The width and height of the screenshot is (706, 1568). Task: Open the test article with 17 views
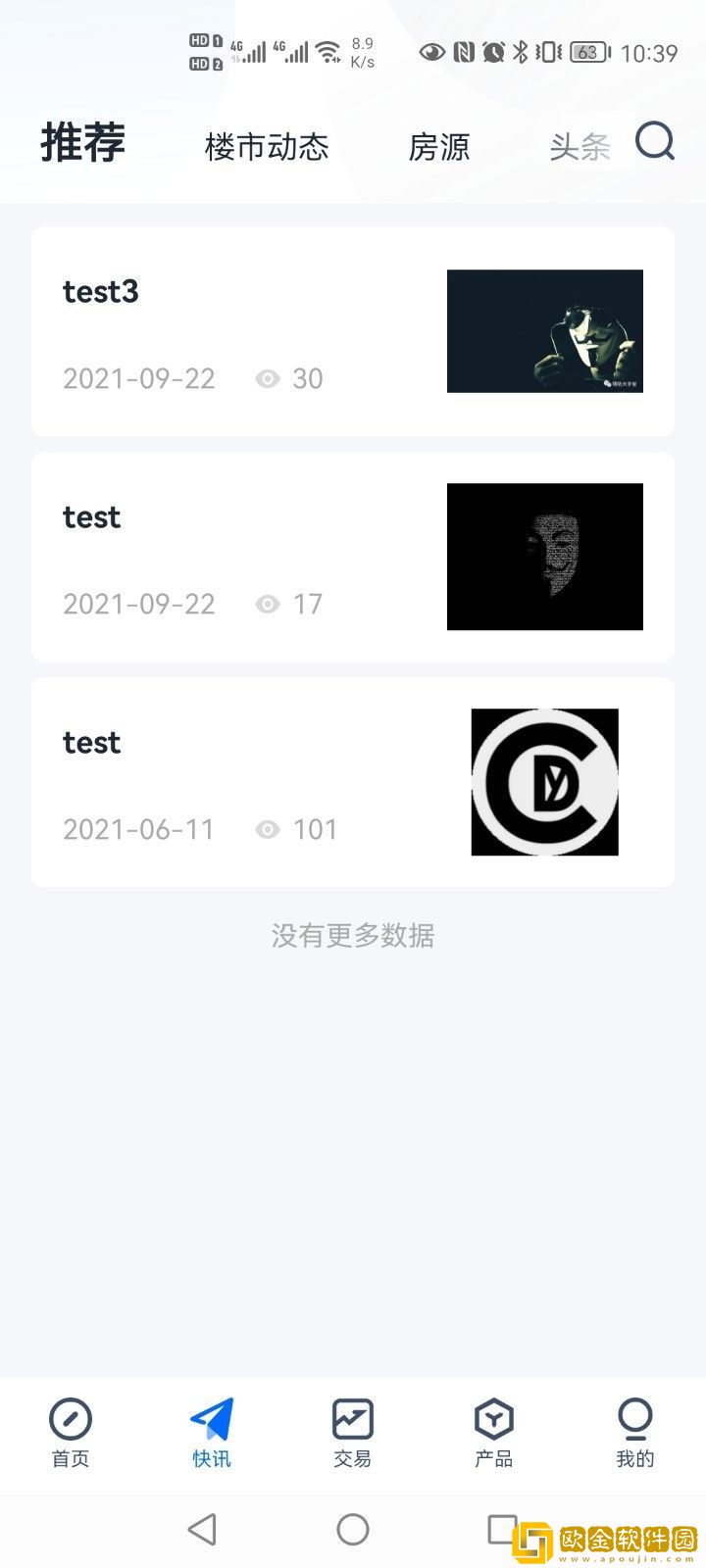[x=353, y=557]
